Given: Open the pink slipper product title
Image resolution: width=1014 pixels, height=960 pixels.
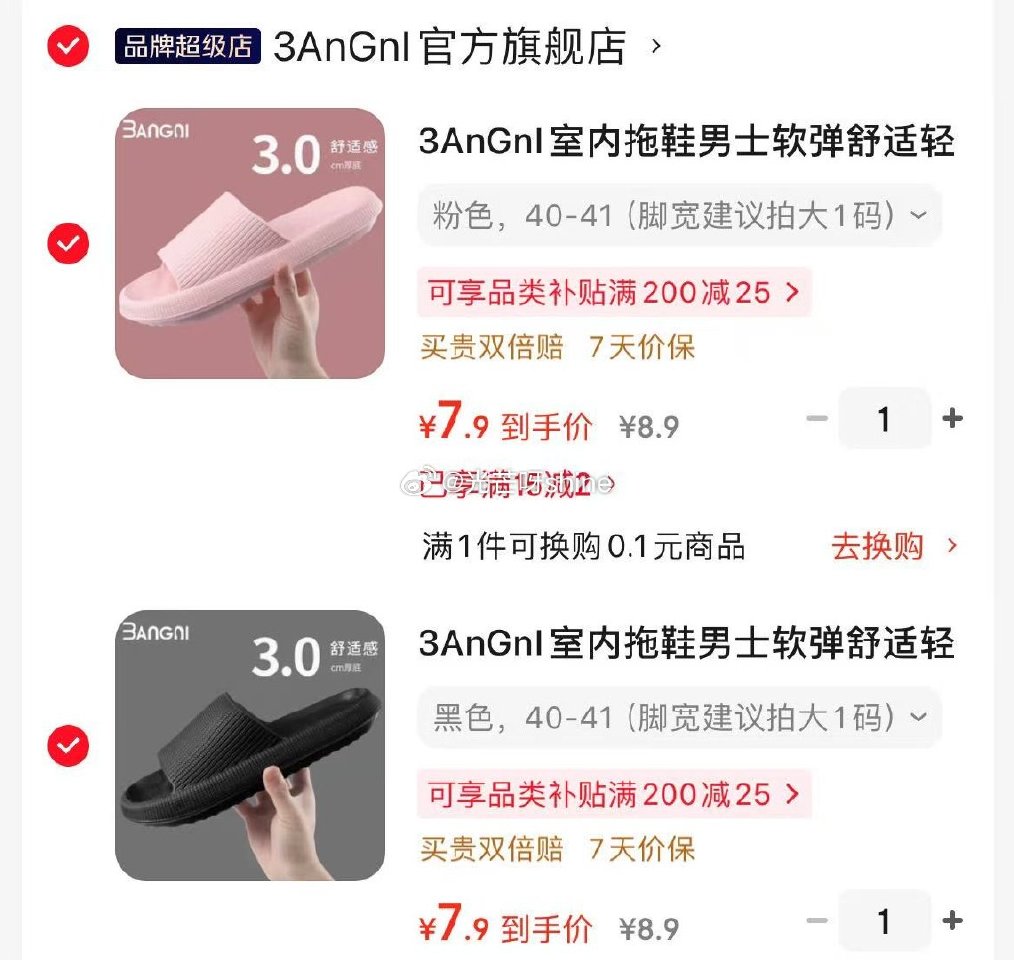Looking at the screenshot, I should click(686, 142).
